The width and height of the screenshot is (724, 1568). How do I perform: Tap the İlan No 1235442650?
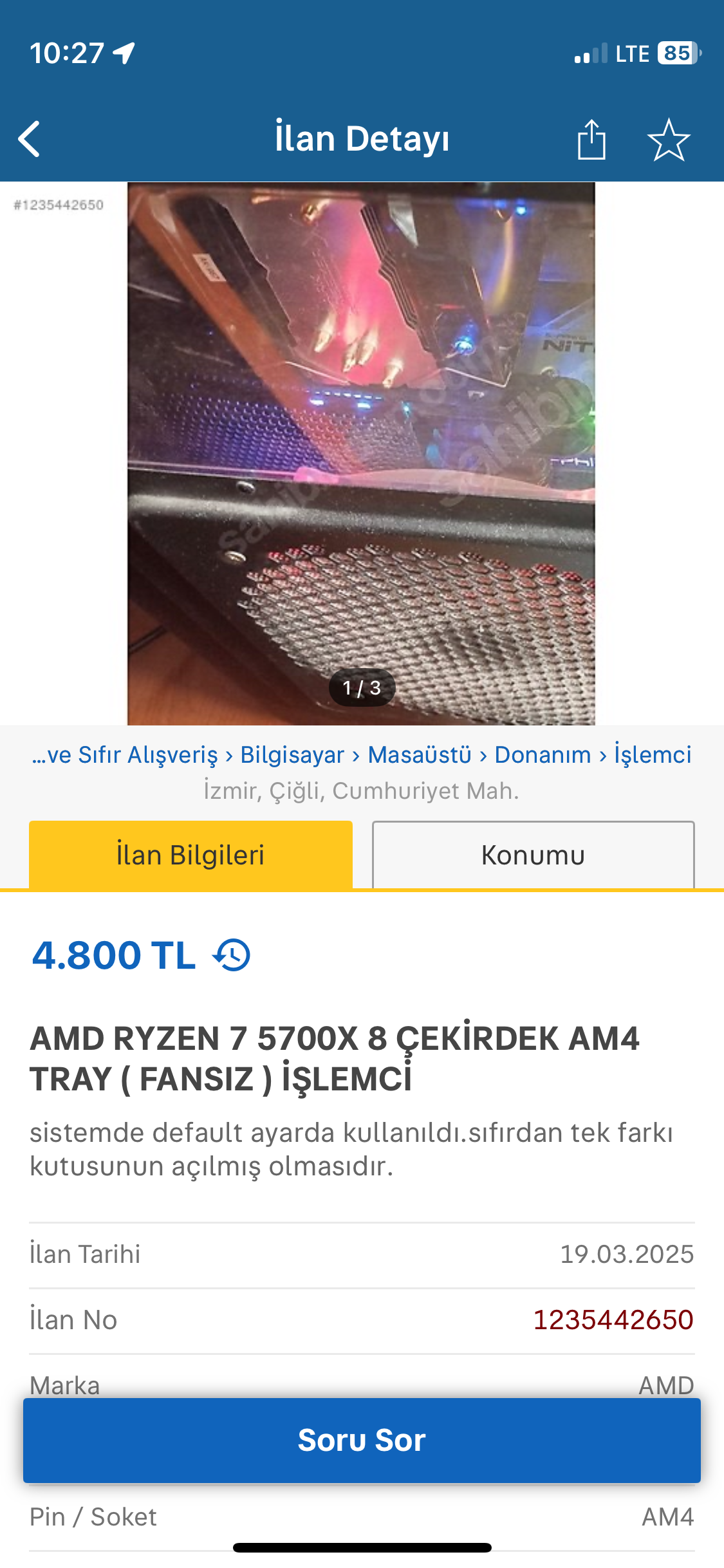tap(613, 1320)
